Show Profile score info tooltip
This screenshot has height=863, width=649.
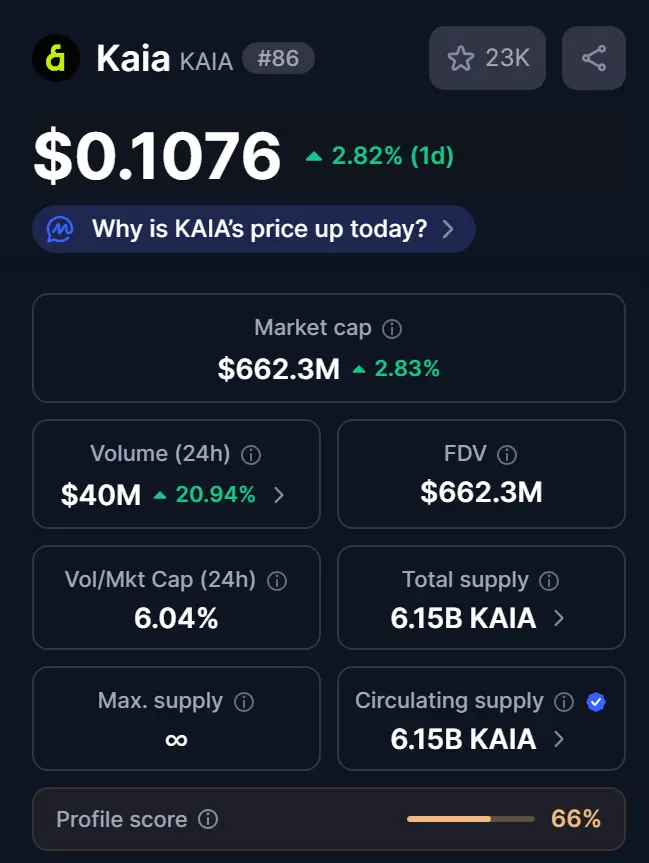point(208,820)
